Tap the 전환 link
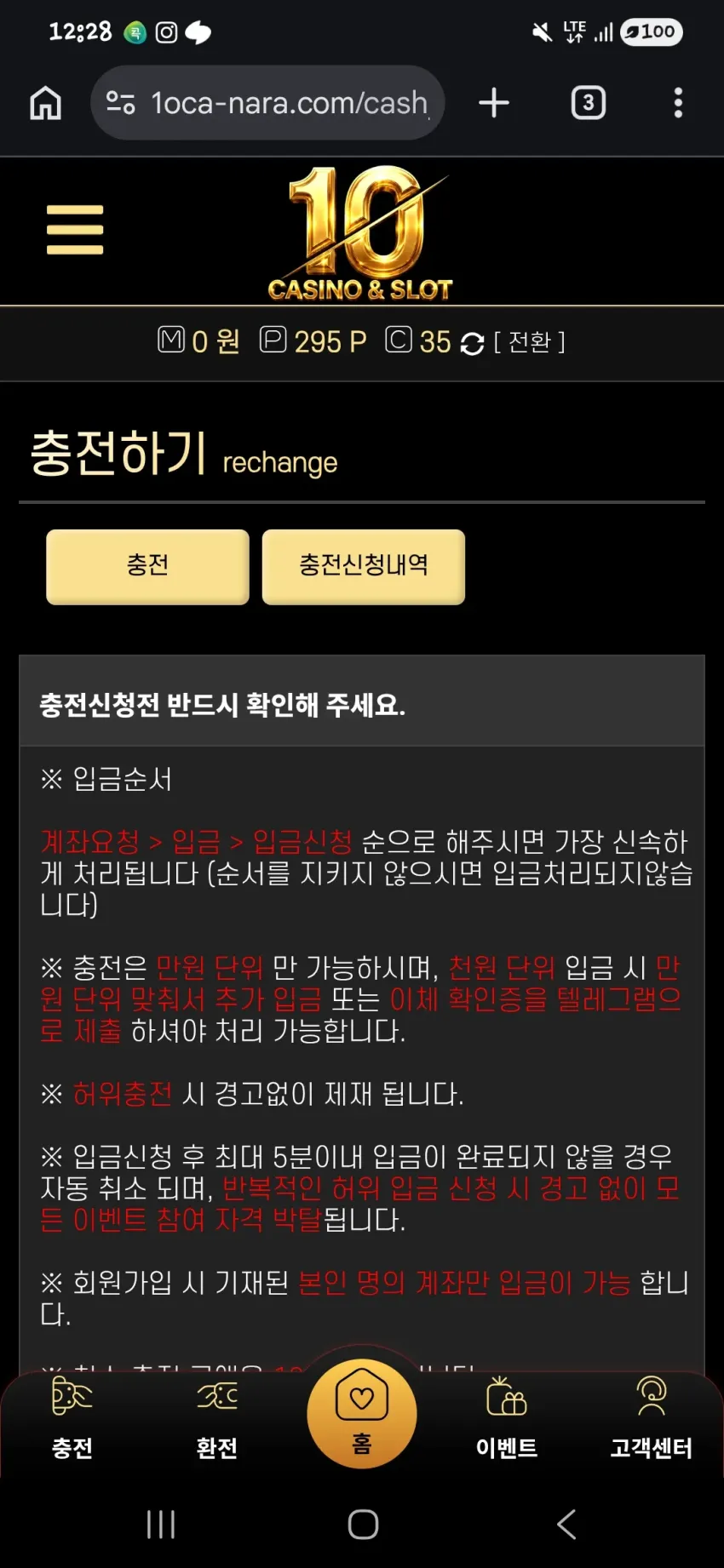Image resolution: width=724 pixels, height=1568 pixels. (529, 342)
